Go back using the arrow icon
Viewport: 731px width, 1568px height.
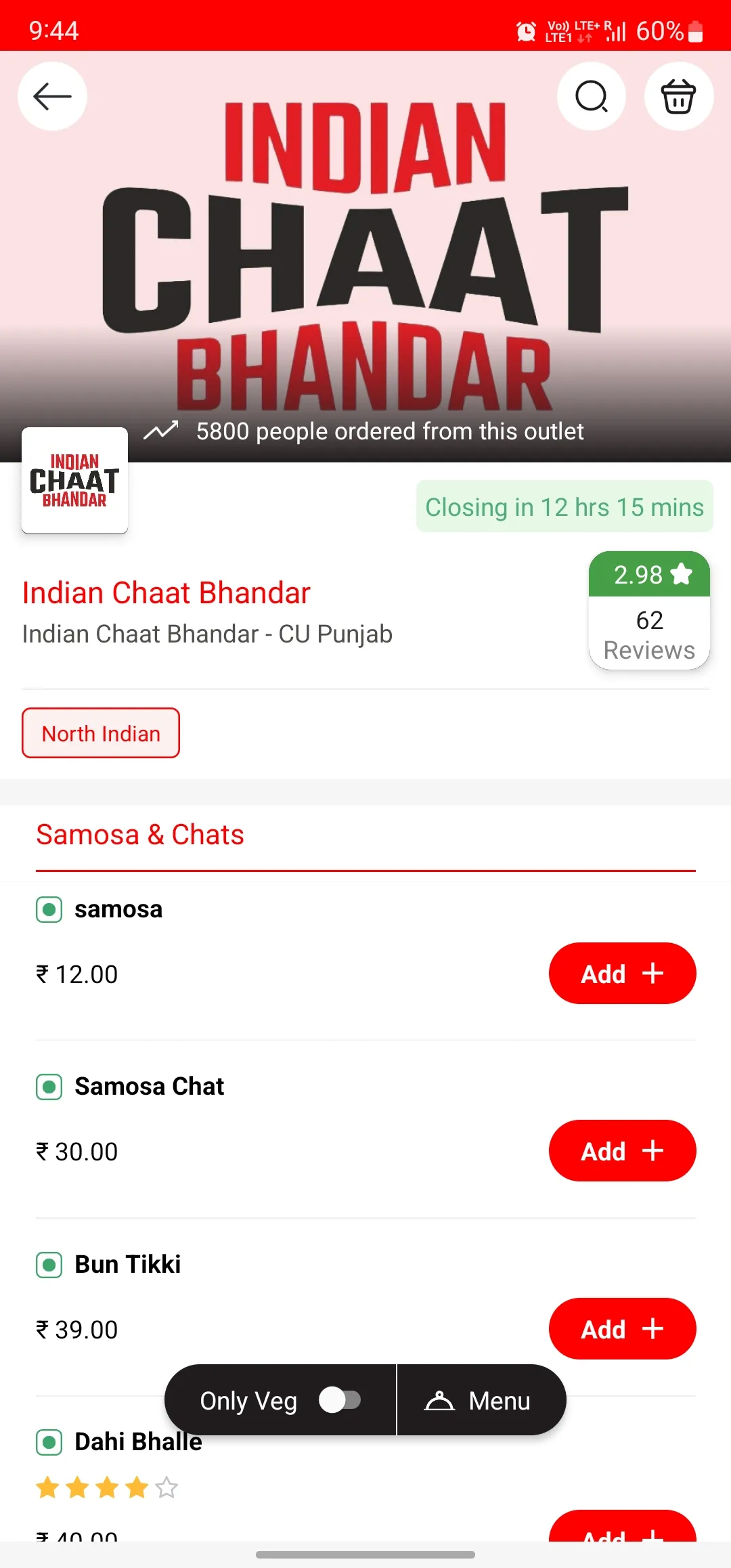pos(52,96)
